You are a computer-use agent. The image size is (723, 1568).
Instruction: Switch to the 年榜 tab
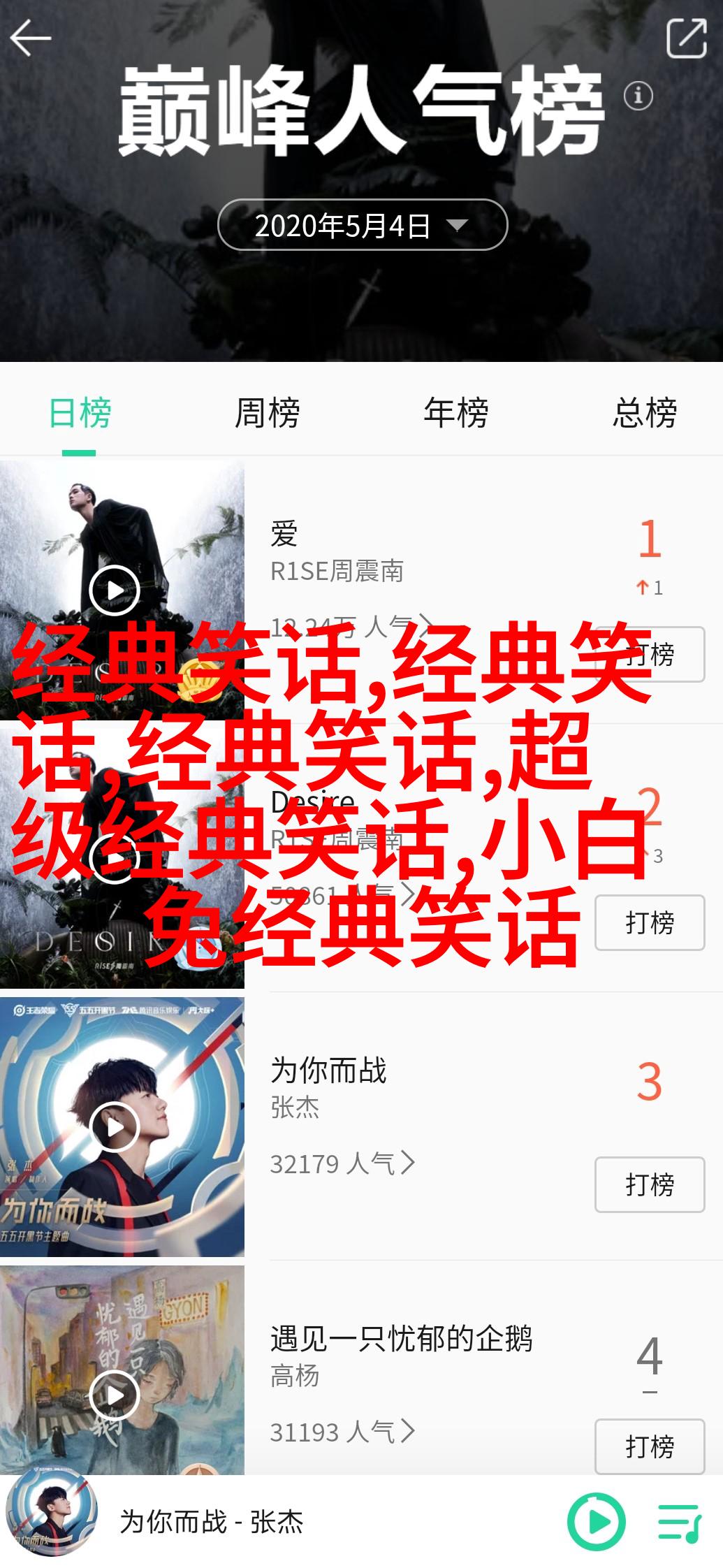coord(455,412)
